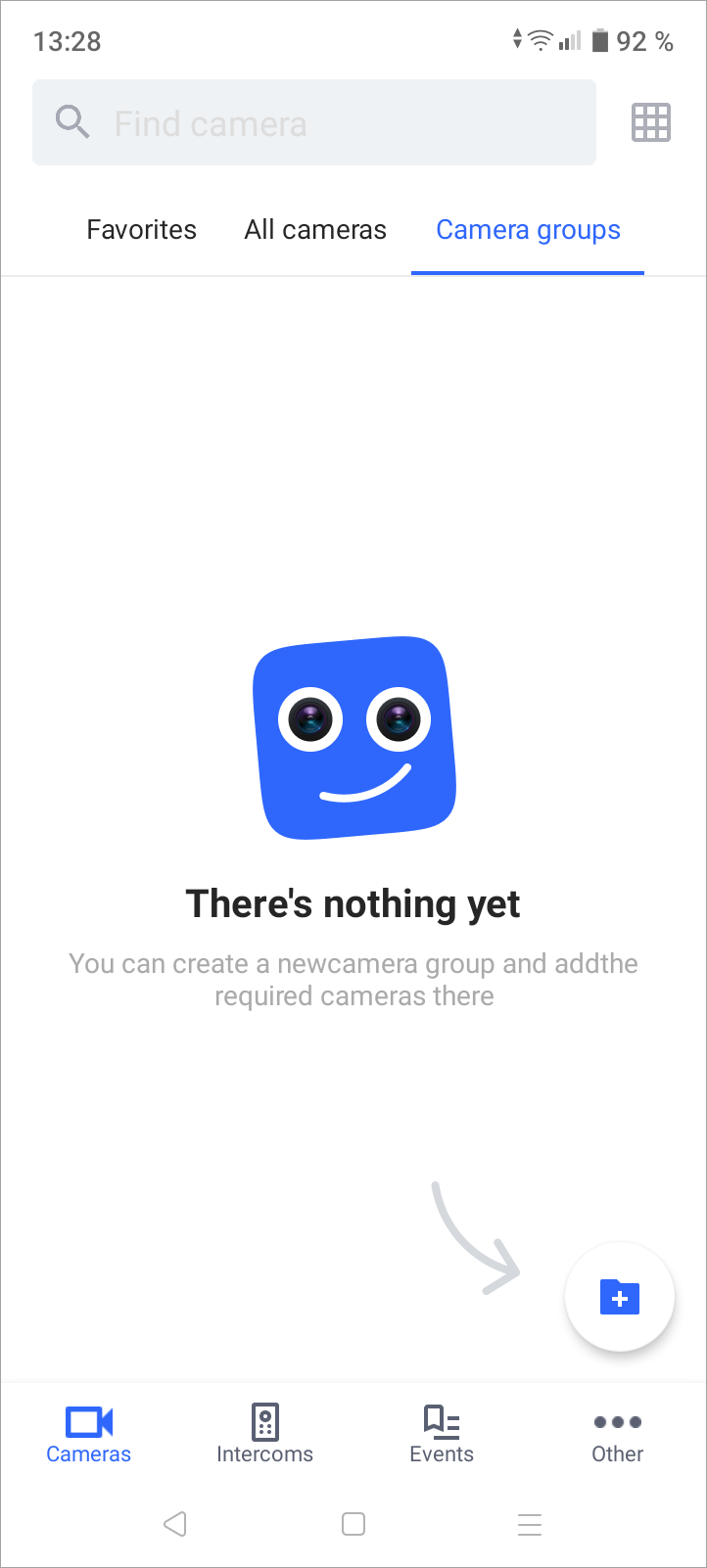Open the Other menu tab

618,1435
